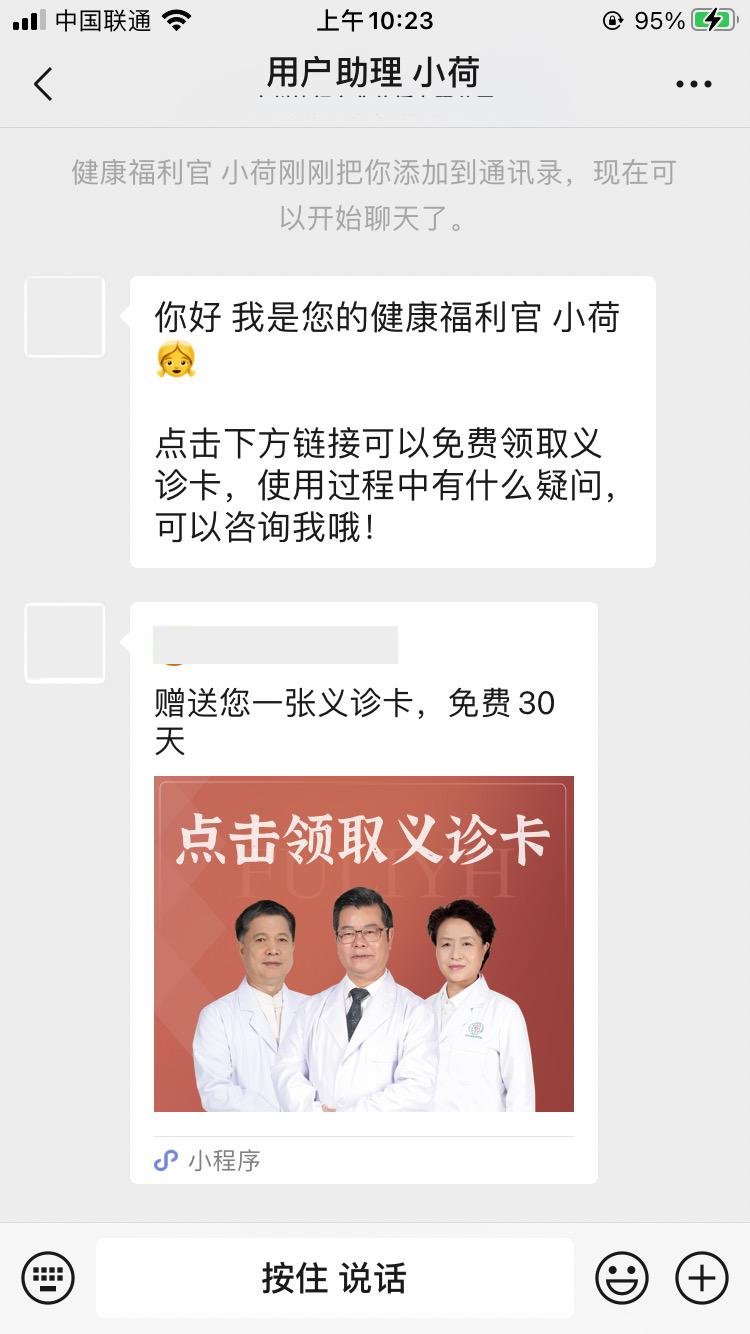Open the chat's three-dot menu

pos(693,84)
